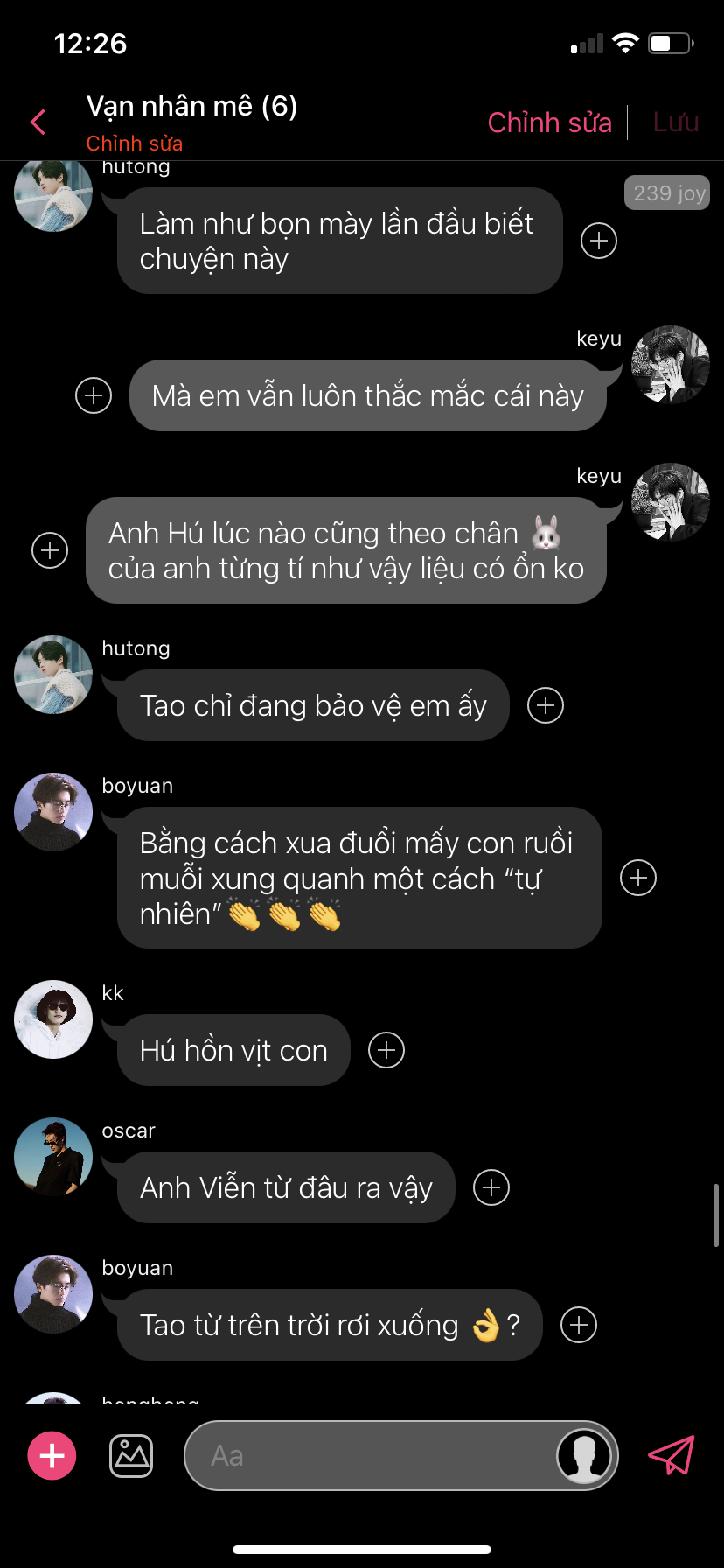Tap the Lưu button
Viewport: 724px width, 1568px height.
coord(676,122)
